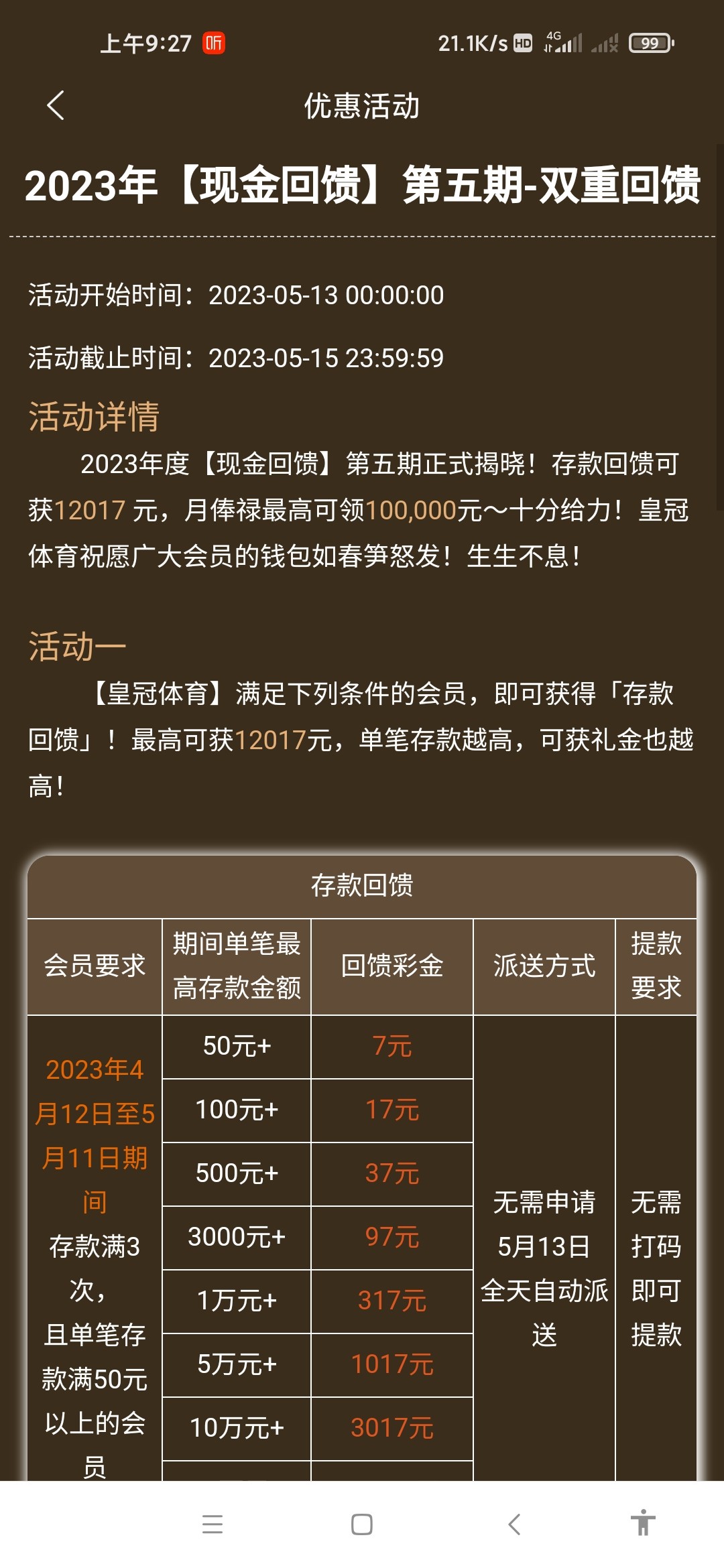Go to the home screen
Screen dimensions: 724x1568
(362, 1524)
